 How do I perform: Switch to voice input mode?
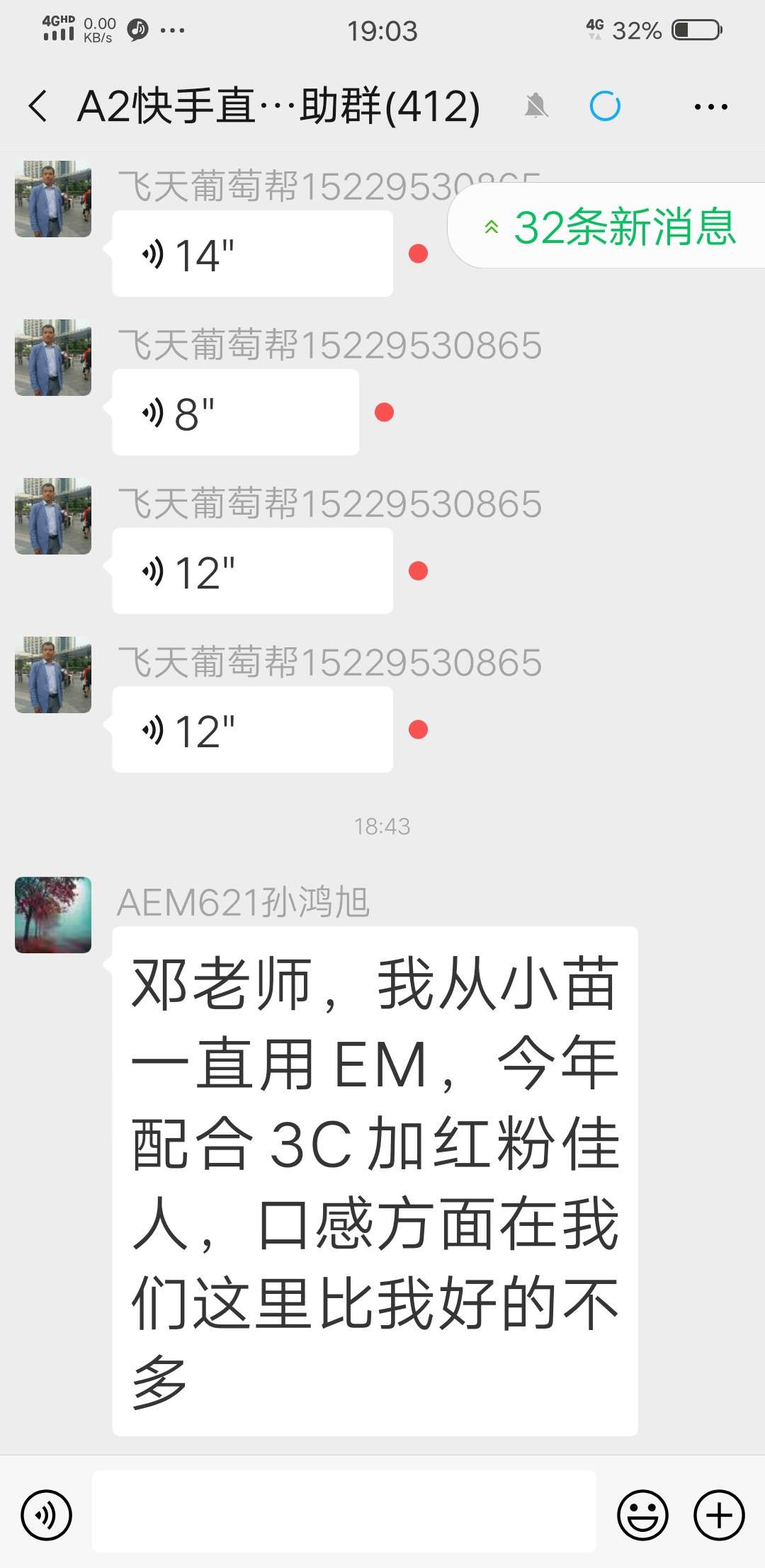coord(46,1515)
